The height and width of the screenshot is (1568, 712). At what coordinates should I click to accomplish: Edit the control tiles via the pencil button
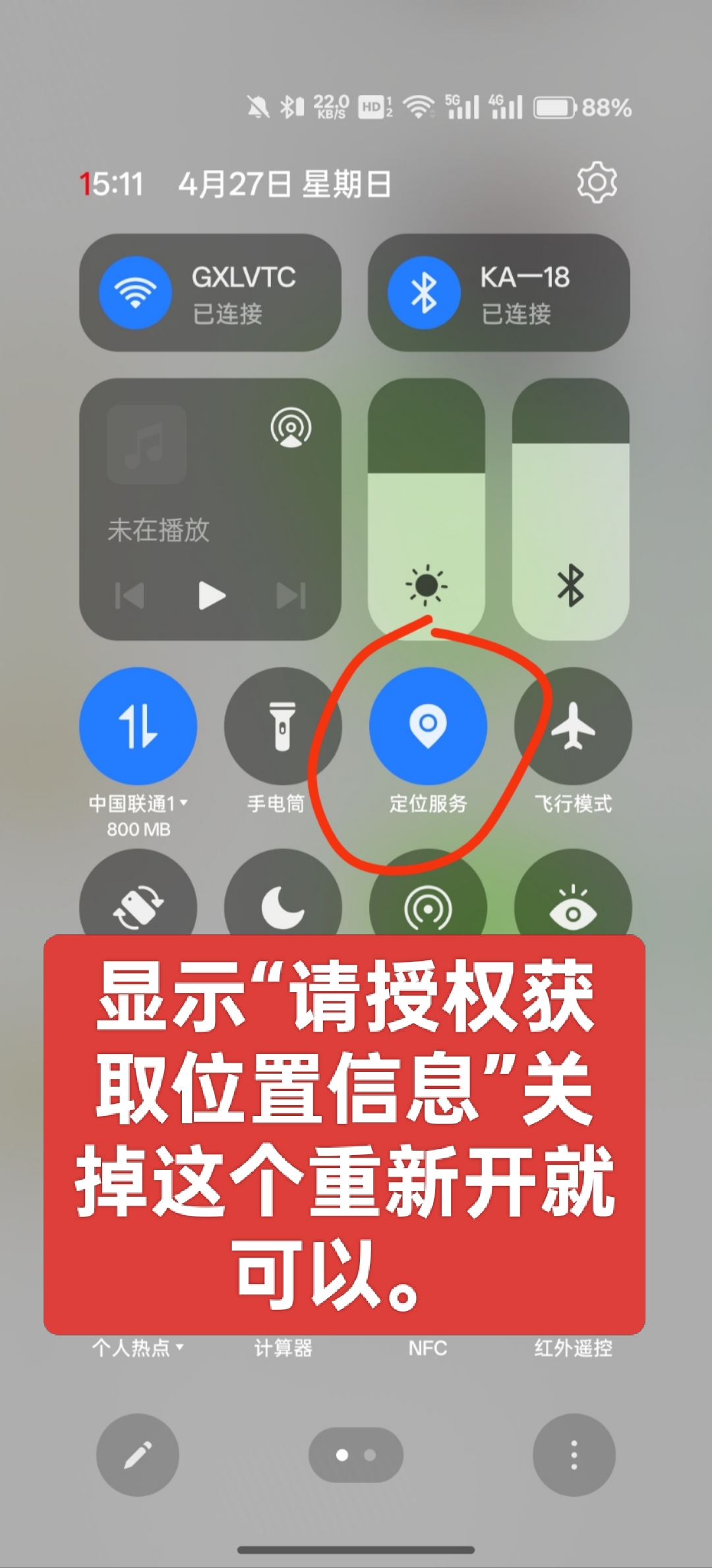[x=138, y=1455]
